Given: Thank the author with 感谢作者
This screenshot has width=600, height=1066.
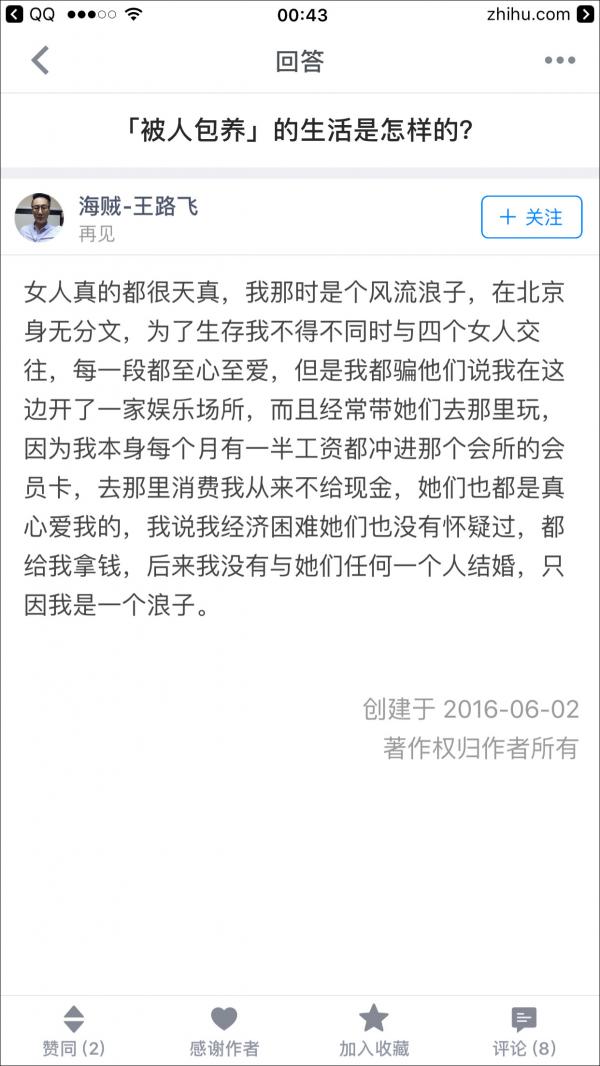Looking at the screenshot, I should point(224,1031).
